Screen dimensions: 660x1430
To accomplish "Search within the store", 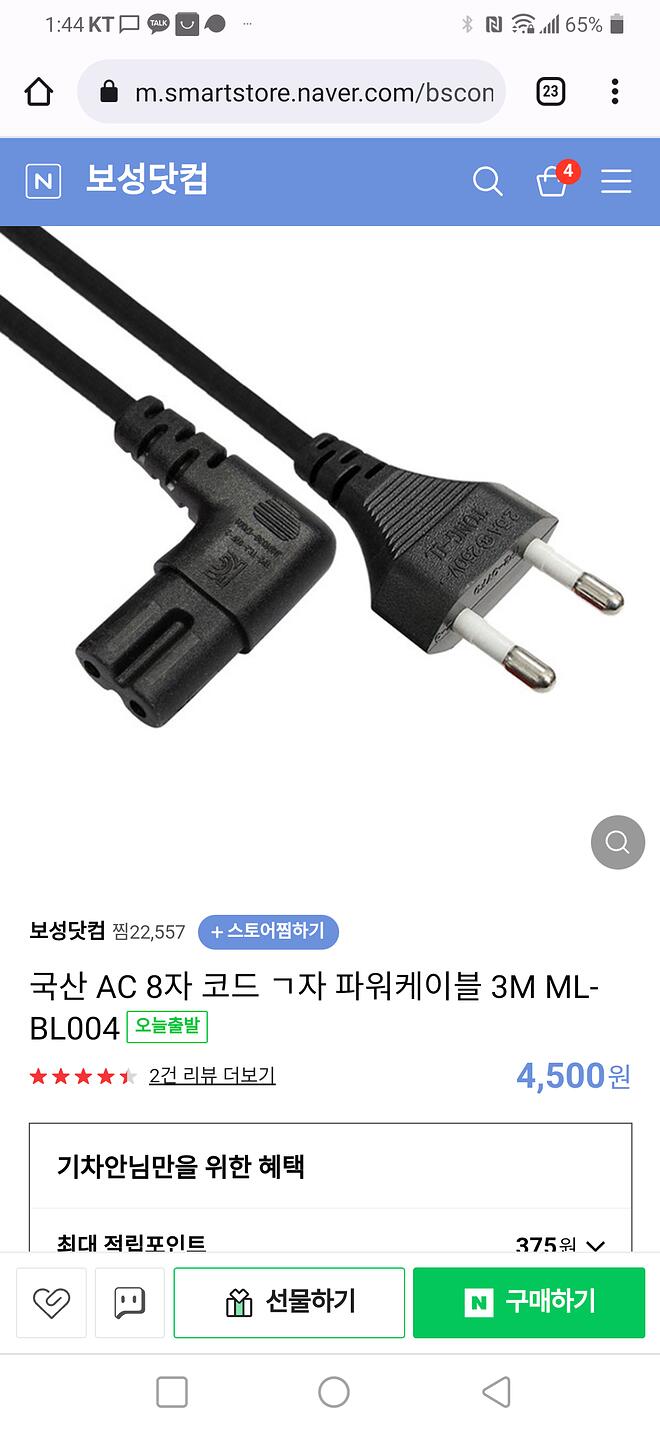I will [x=487, y=181].
